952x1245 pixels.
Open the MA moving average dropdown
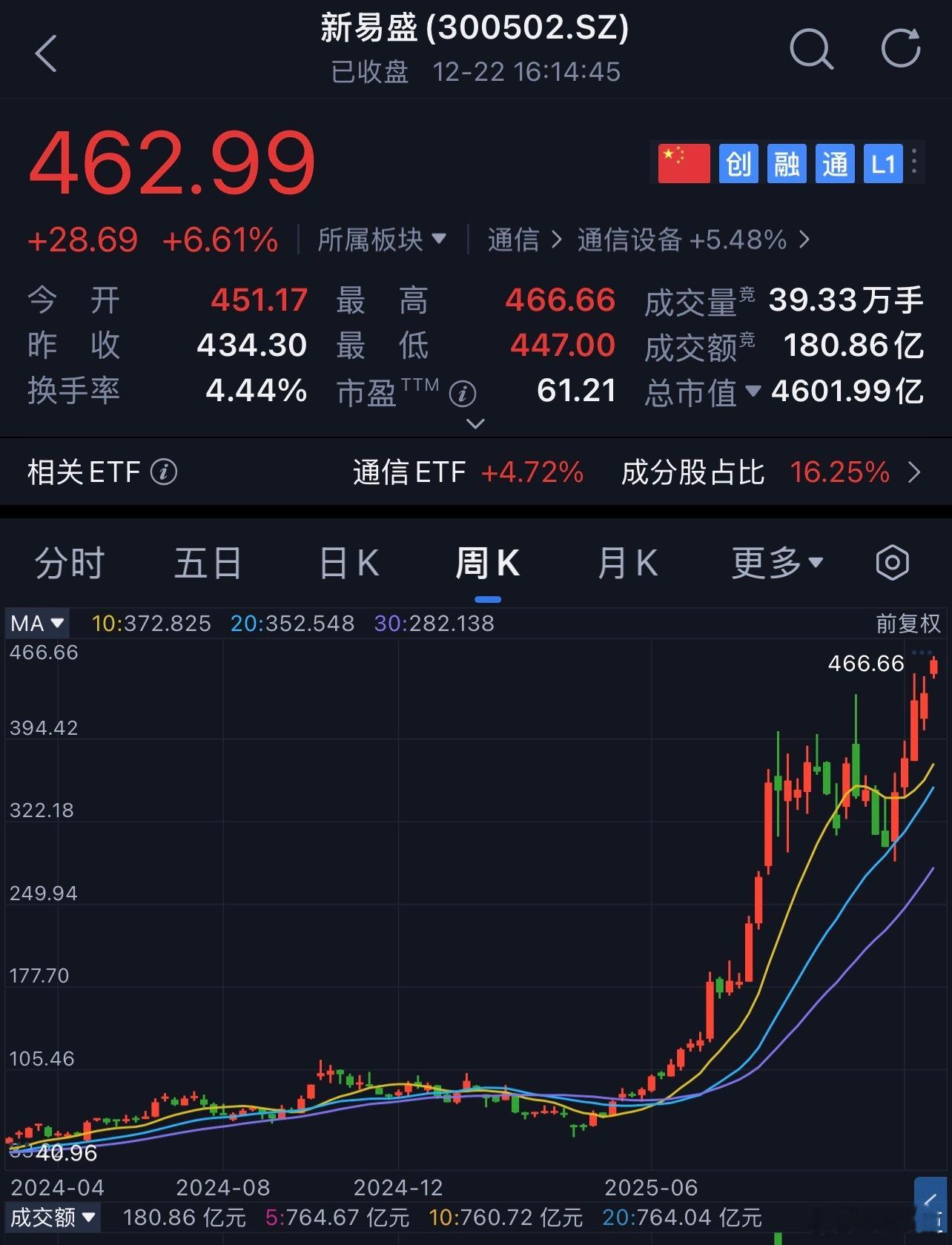point(36,624)
